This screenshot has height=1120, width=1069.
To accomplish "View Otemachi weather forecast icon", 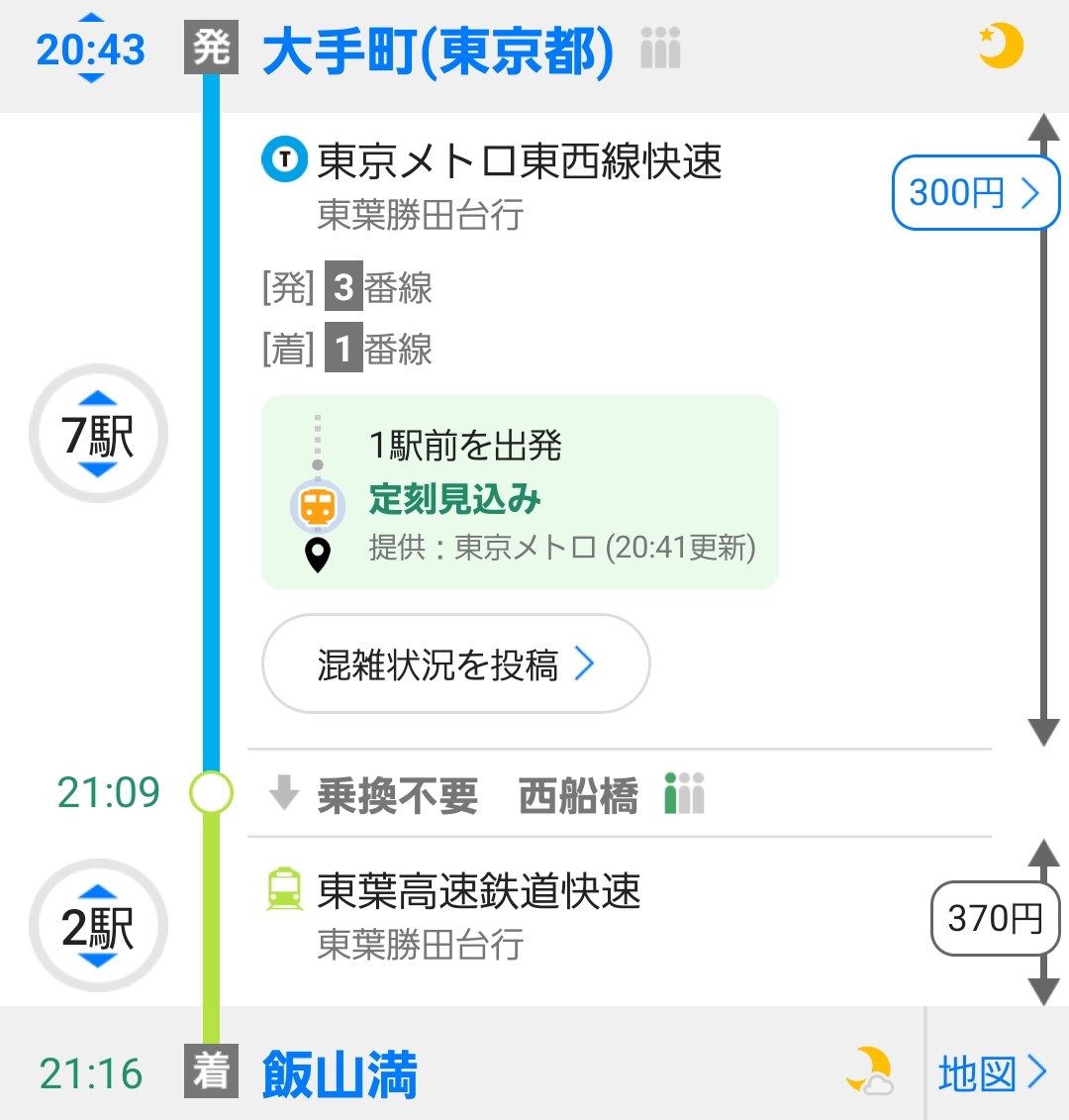I will pyautogui.click(x=1000, y=47).
